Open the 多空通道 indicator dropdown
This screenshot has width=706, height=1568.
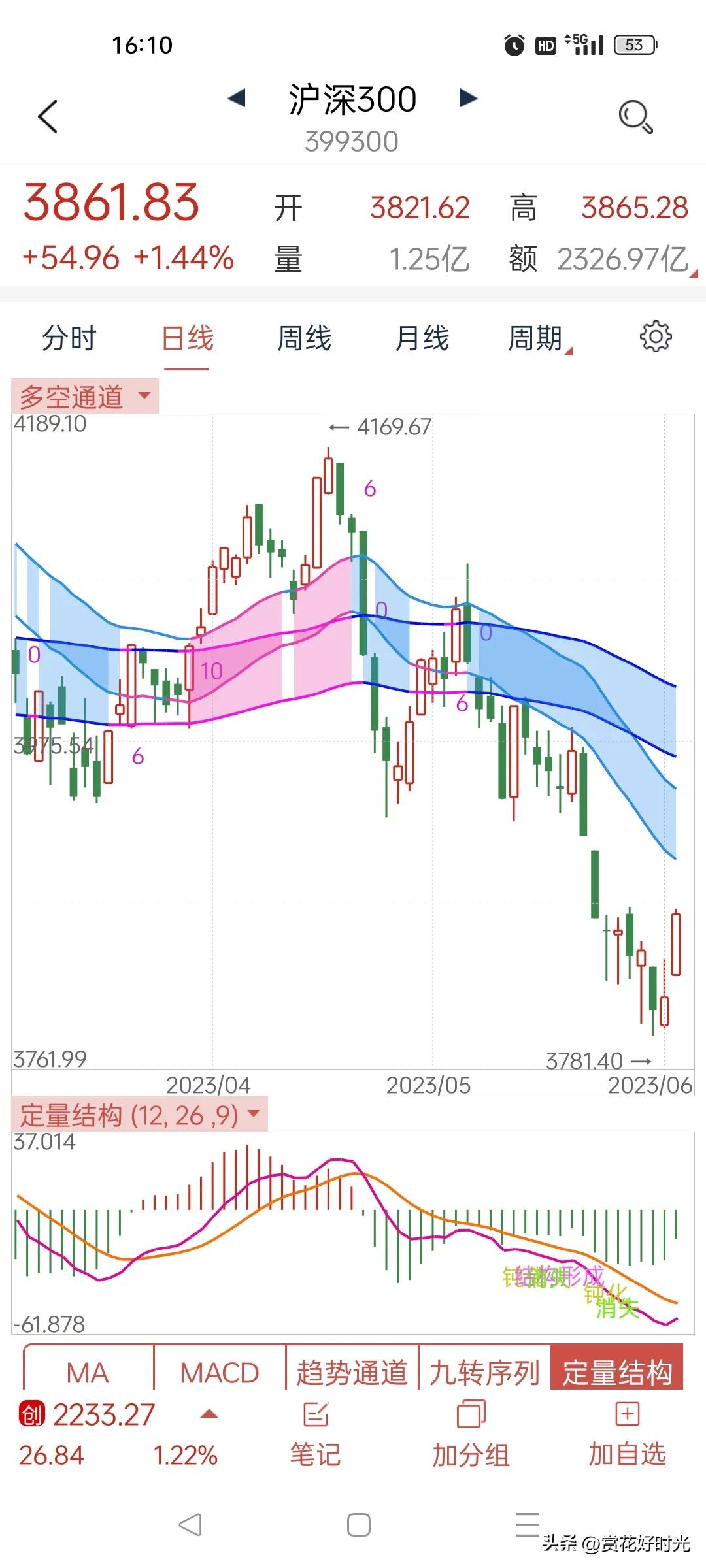(85, 396)
